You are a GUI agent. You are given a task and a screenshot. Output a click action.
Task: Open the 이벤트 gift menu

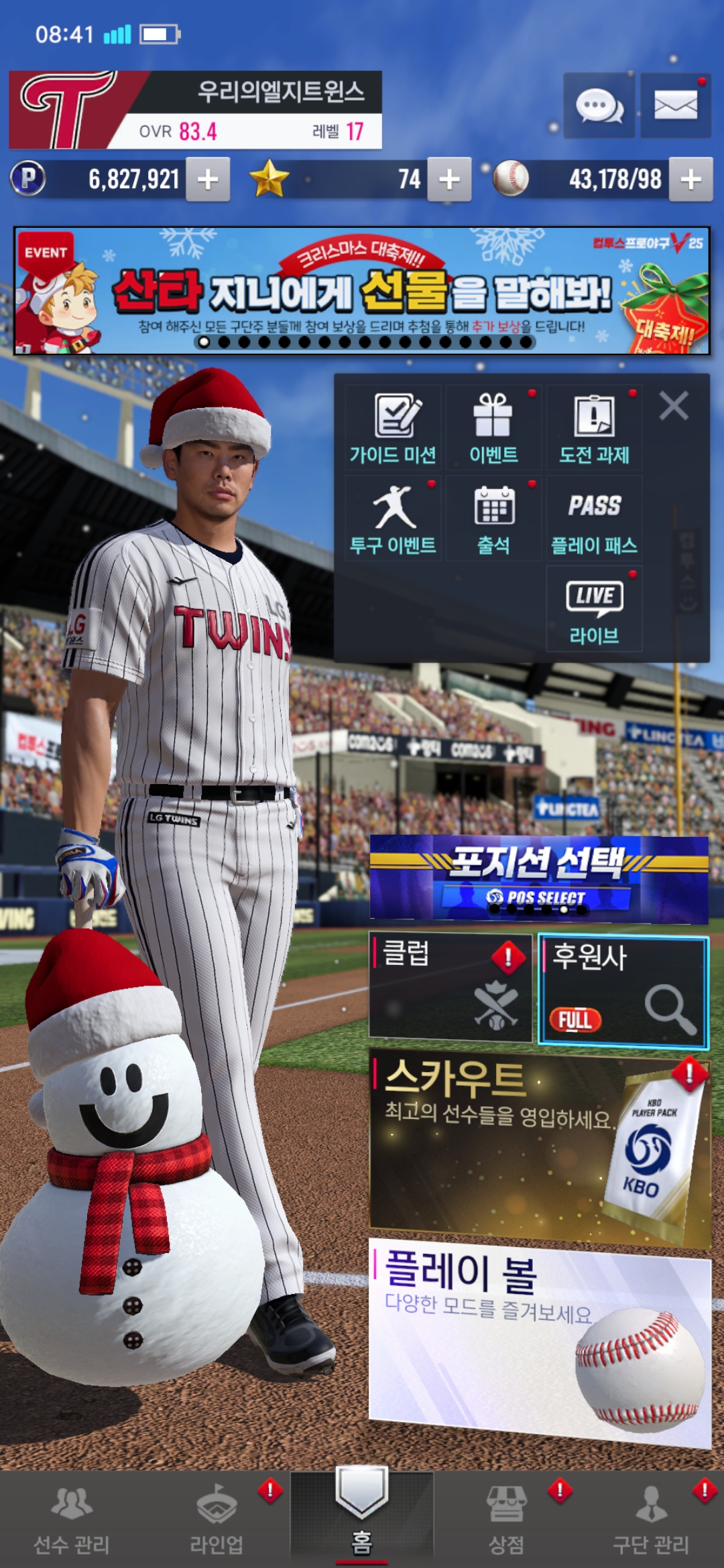click(x=493, y=428)
